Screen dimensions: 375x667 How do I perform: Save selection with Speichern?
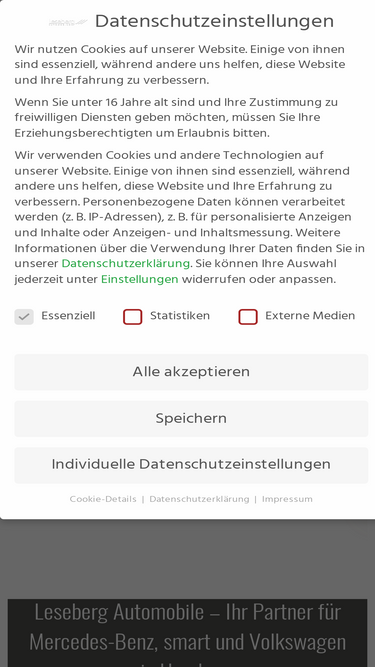pos(191,418)
